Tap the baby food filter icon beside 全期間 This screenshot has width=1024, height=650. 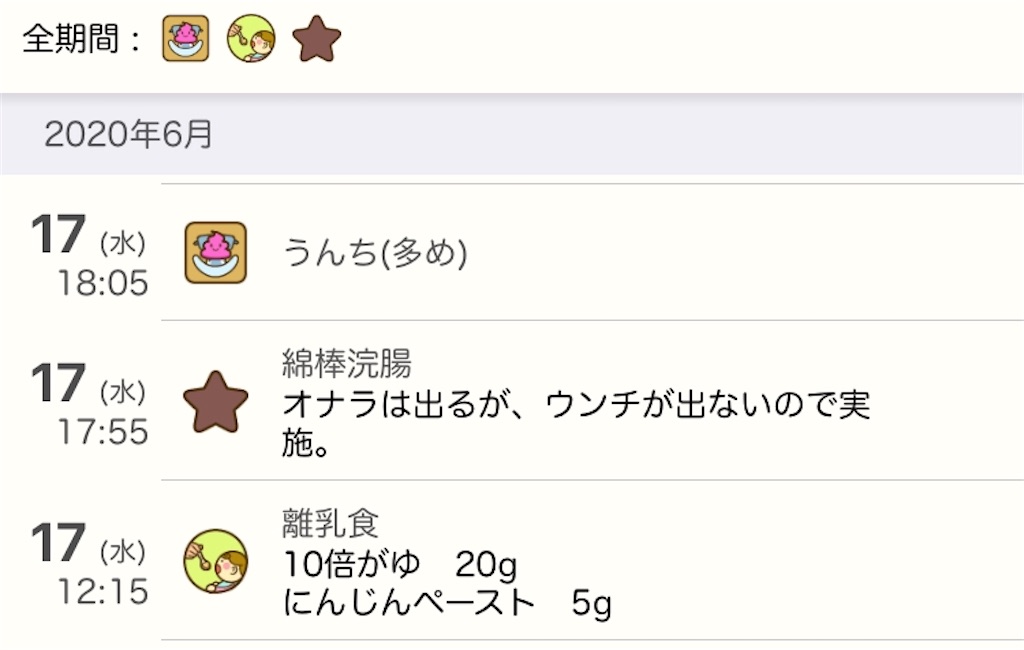(250, 39)
